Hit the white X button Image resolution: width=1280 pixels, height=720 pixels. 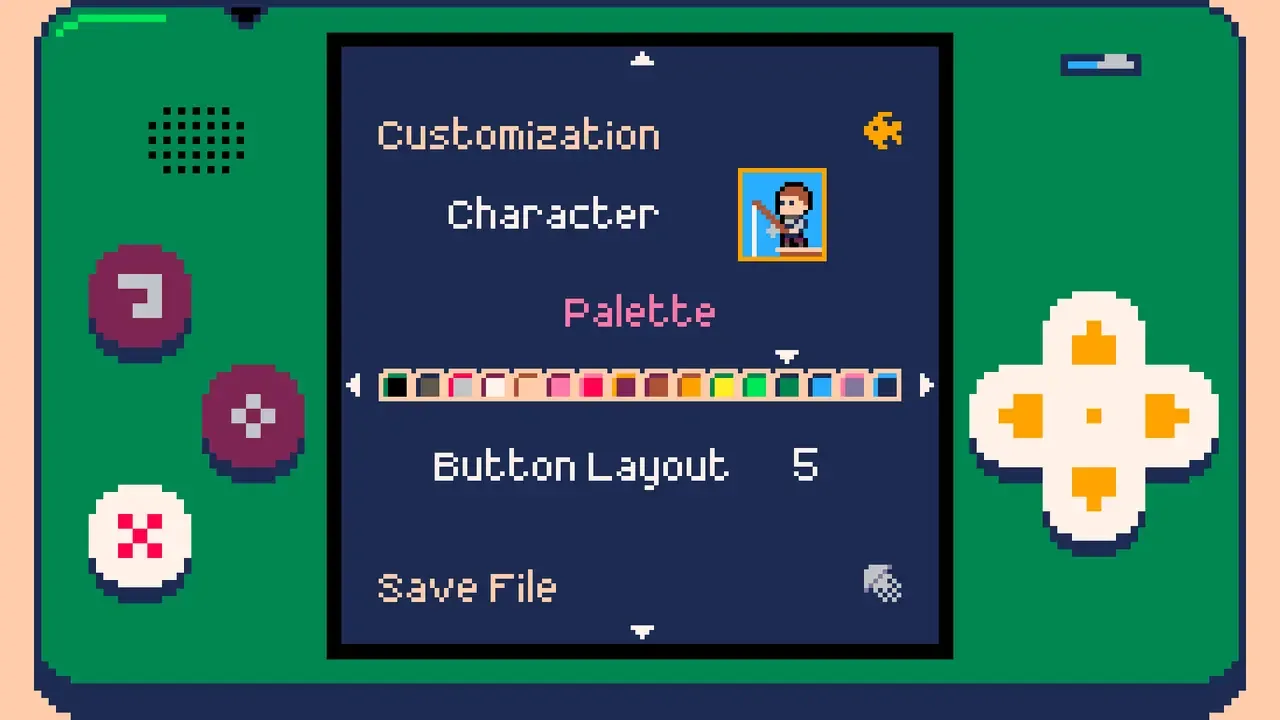click(140, 536)
